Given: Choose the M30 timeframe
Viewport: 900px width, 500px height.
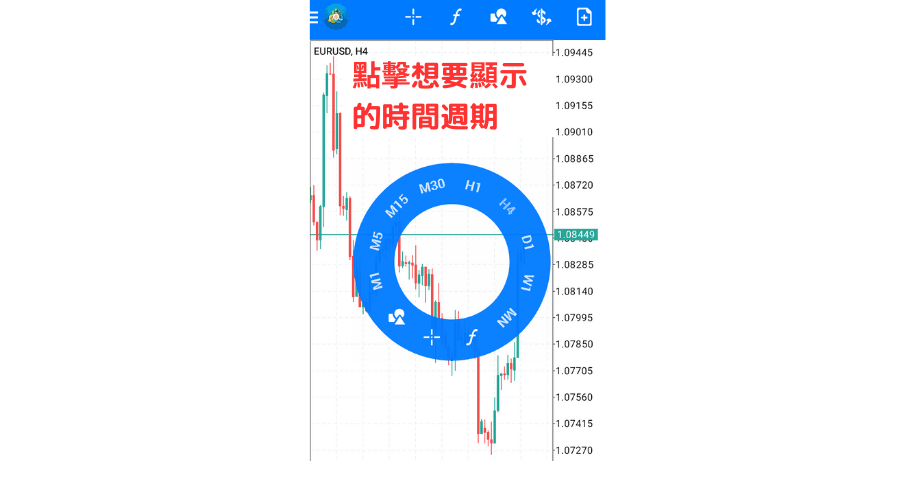Looking at the screenshot, I should coord(432,186).
